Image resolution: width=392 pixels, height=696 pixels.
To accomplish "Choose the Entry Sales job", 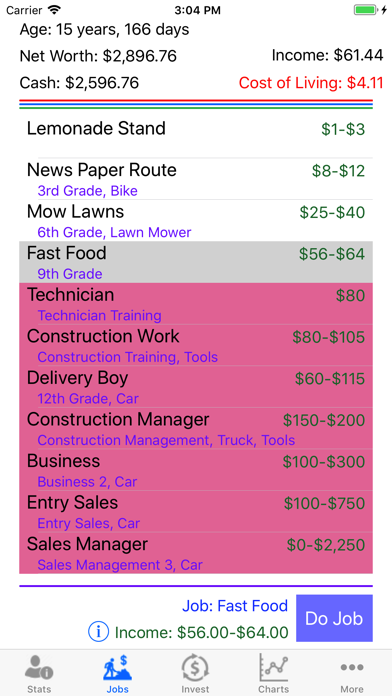I will [x=196, y=511].
